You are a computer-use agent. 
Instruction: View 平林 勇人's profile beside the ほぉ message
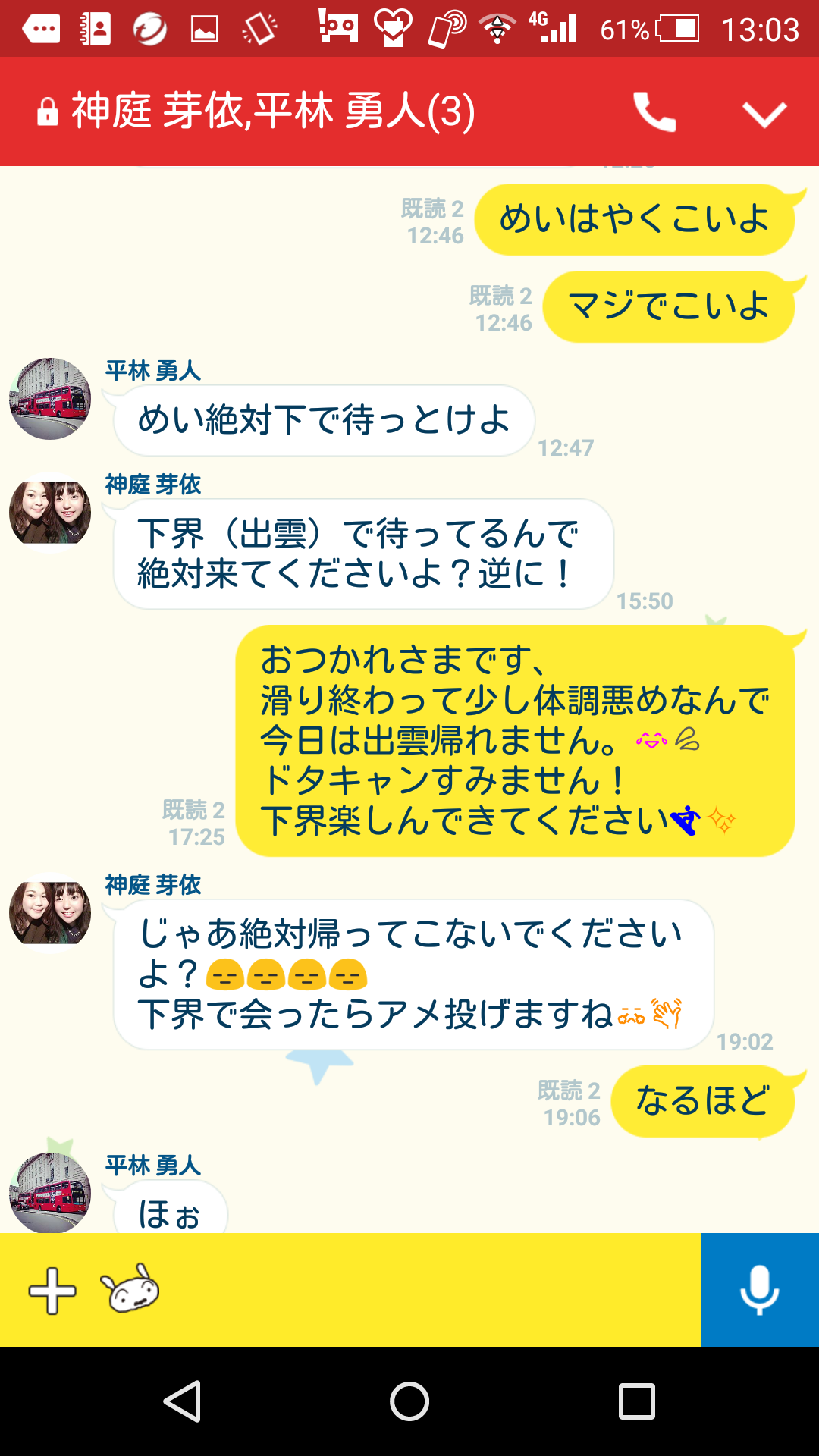click(x=50, y=1192)
